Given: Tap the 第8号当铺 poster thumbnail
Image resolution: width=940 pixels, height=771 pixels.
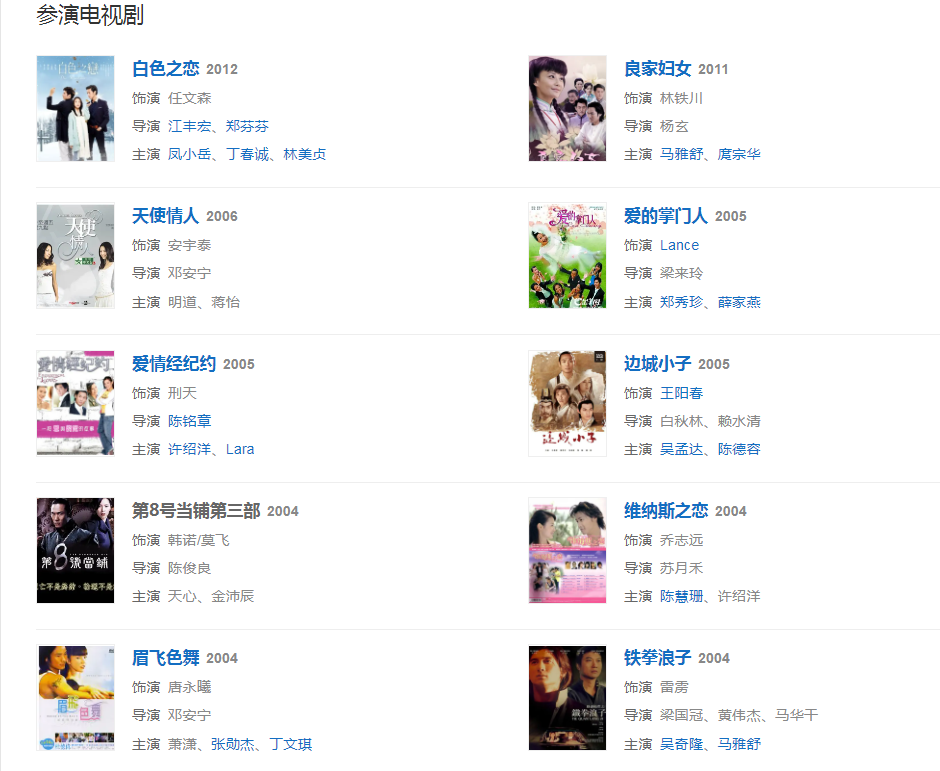Looking at the screenshot, I should click(x=75, y=550).
